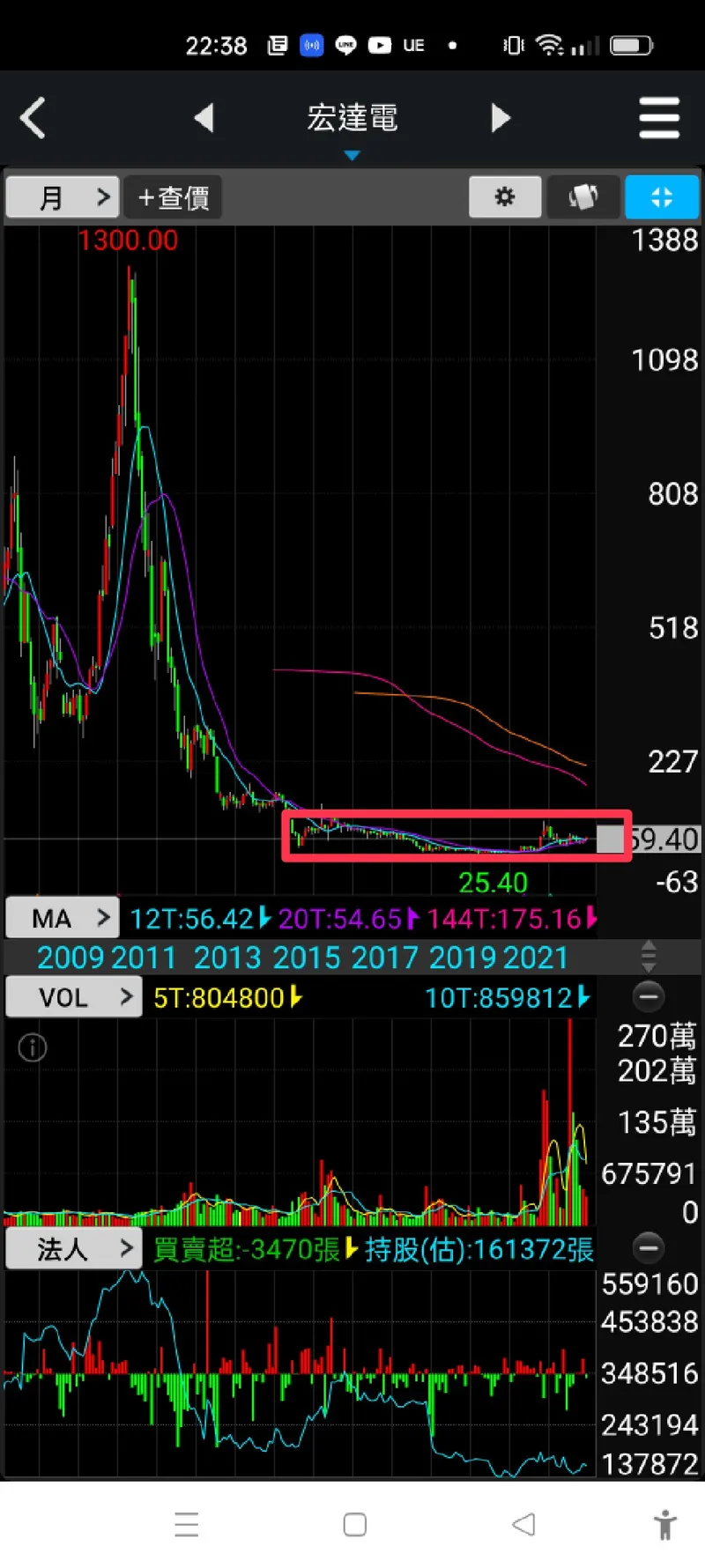Open the hamburger menu
This screenshot has height=1568, width=705.
[659, 118]
